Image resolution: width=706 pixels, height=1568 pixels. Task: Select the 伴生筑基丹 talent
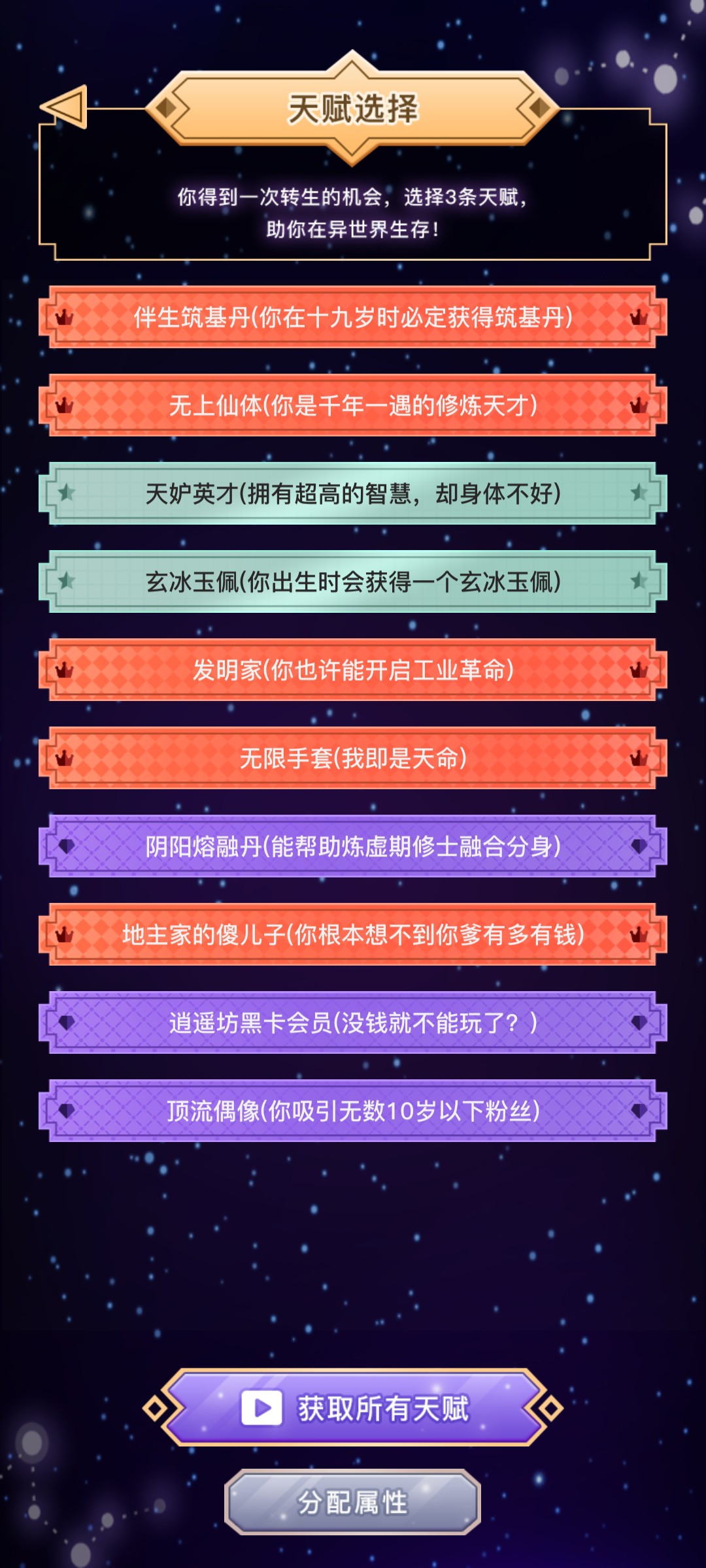[353, 318]
